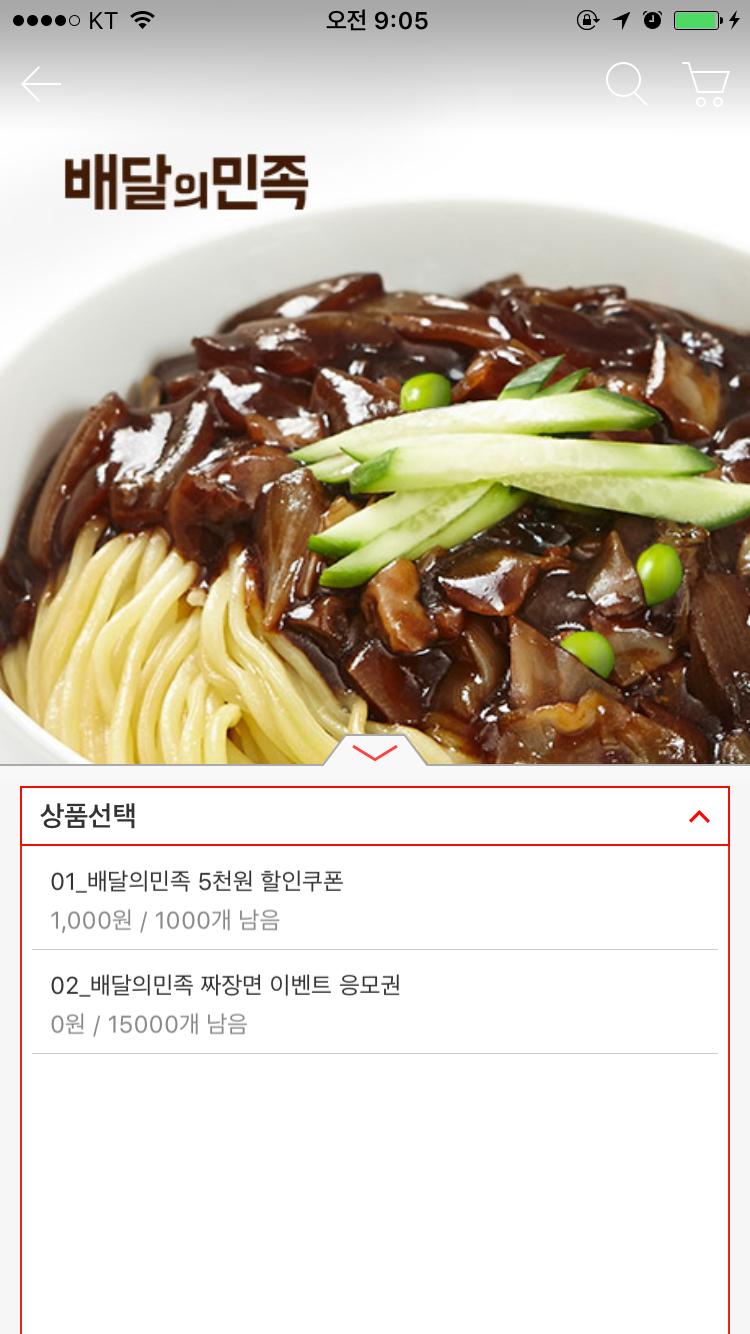Tap the red down-chevron handle below the image

(375, 751)
